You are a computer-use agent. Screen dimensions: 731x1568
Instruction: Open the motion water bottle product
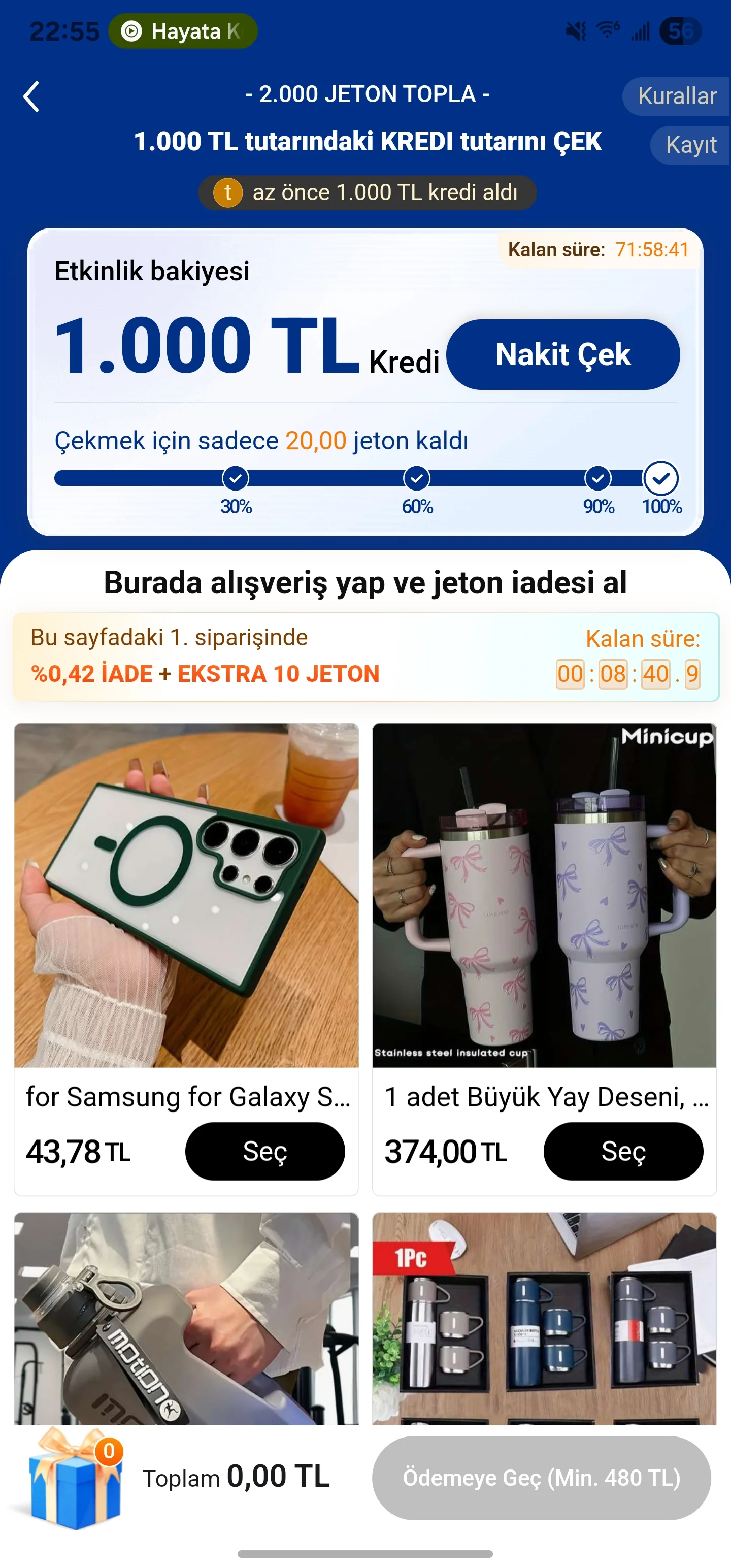point(186,1318)
